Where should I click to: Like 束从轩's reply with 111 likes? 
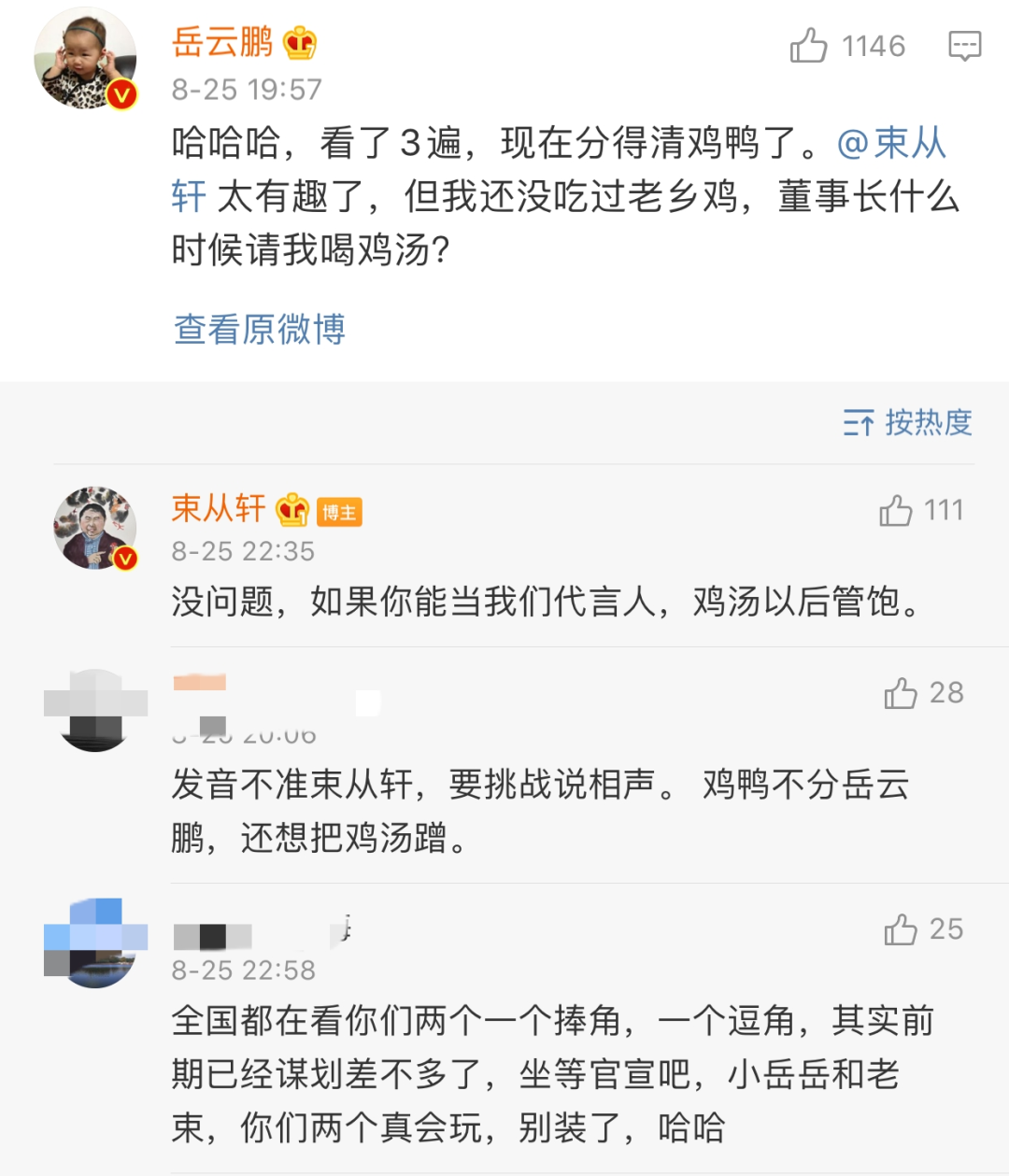coord(896,510)
